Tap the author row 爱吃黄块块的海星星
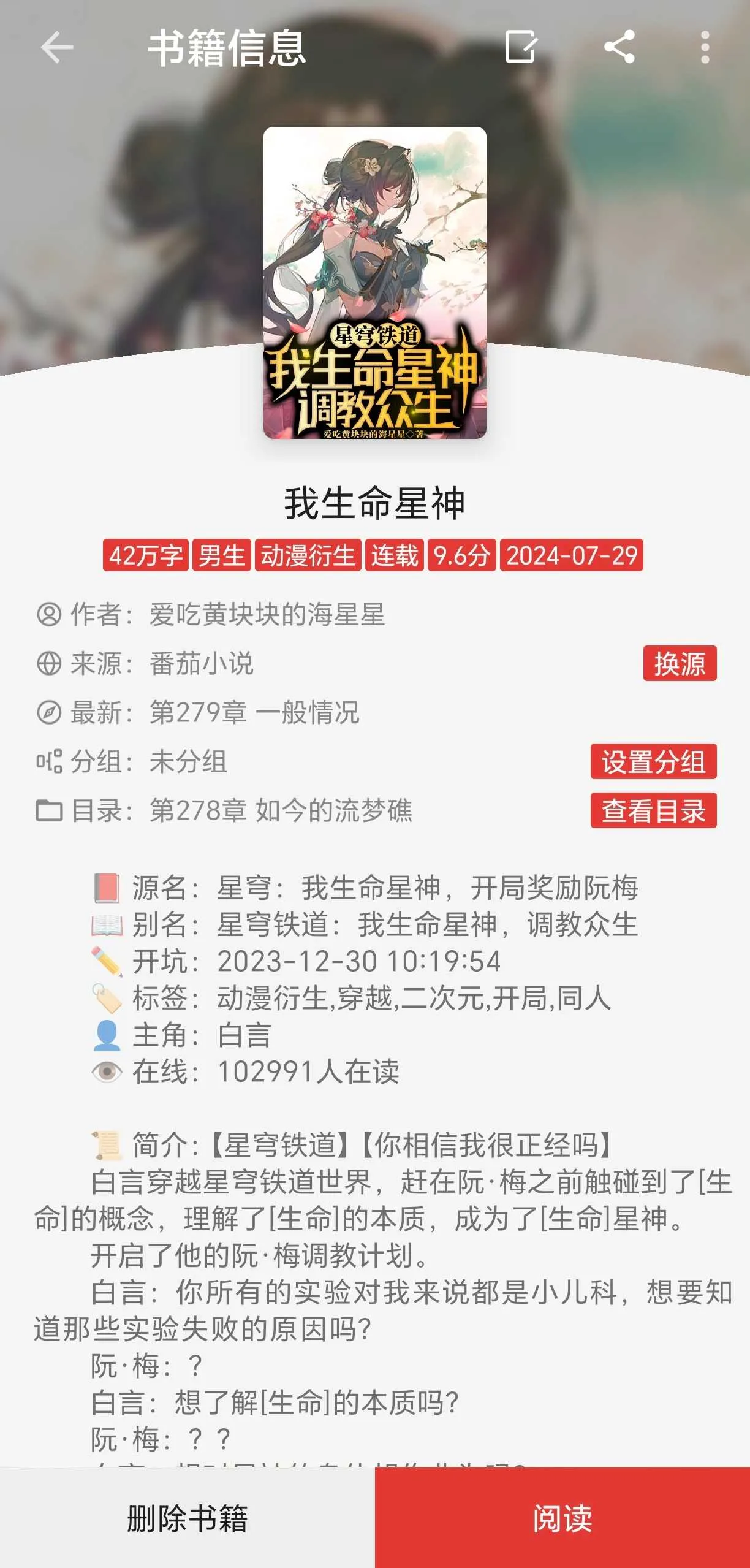 [x=267, y=614]
